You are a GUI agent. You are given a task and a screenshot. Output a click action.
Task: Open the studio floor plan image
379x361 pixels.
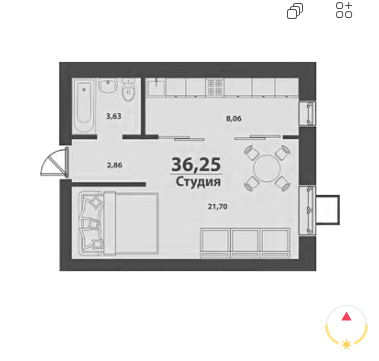click(190, 166)
